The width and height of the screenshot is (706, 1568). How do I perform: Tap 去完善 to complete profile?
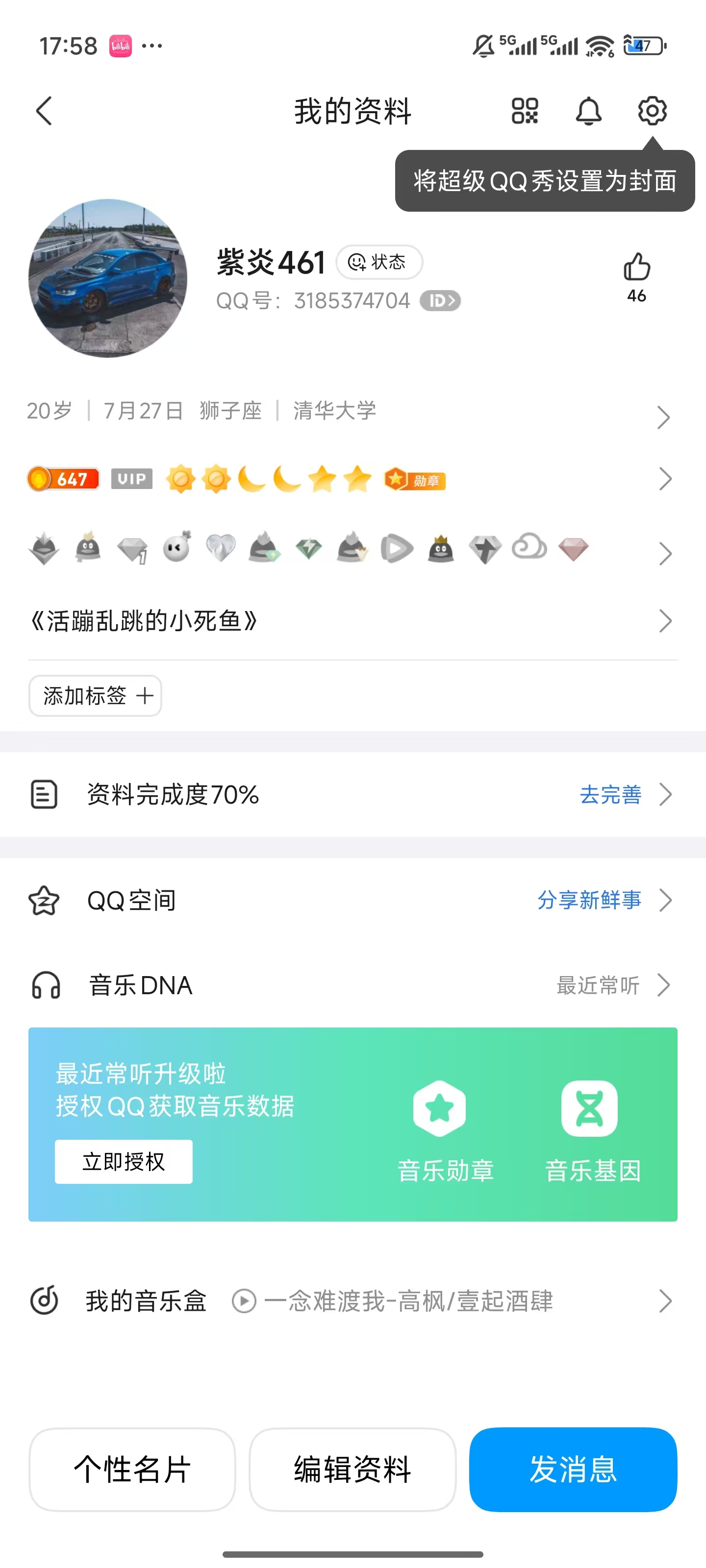click(611, 794)
